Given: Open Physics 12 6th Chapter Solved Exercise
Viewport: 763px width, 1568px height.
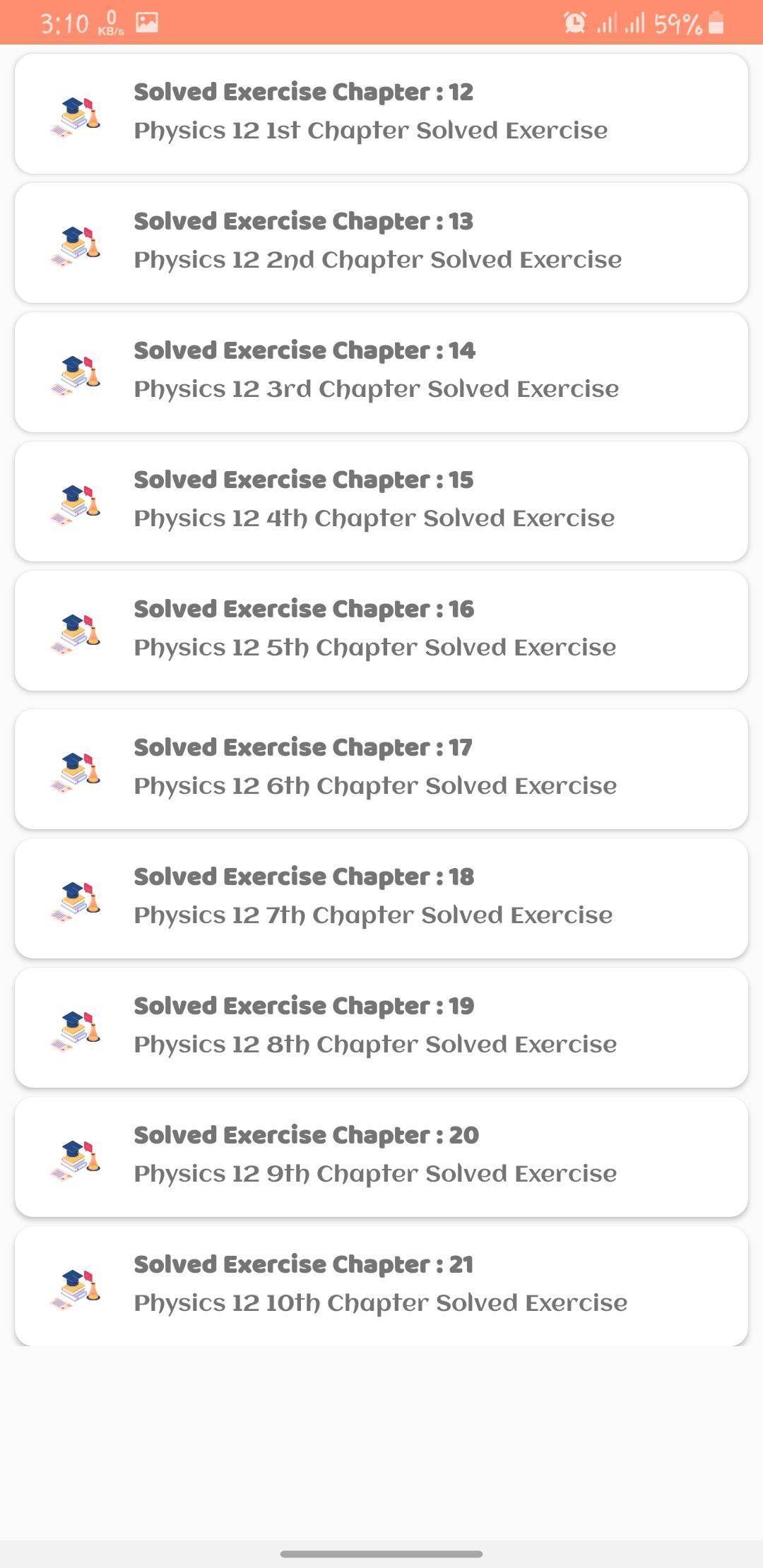Looking at the screenshot, I should pyautogui.click(x=381, y=768).
